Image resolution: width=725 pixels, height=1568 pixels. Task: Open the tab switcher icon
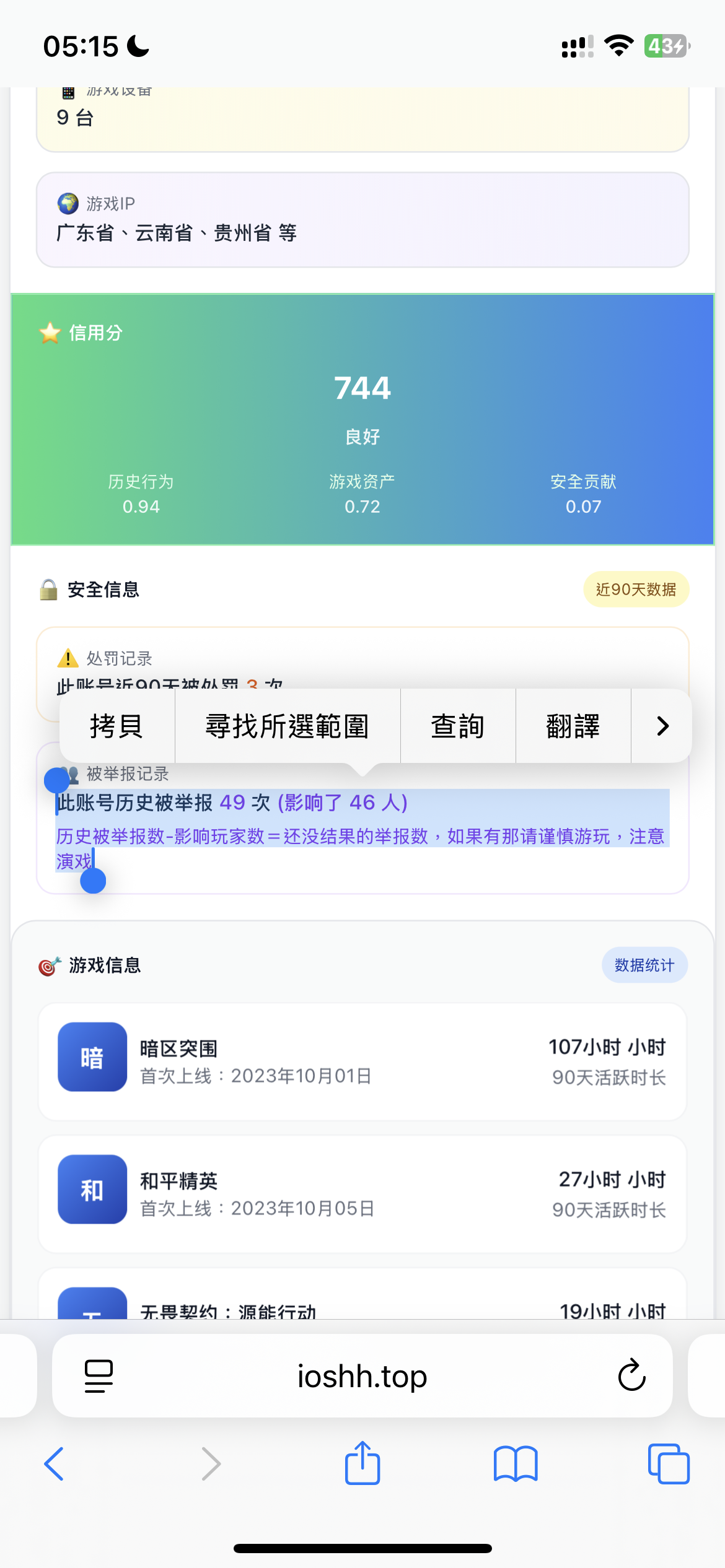(x=669, y=1465)
